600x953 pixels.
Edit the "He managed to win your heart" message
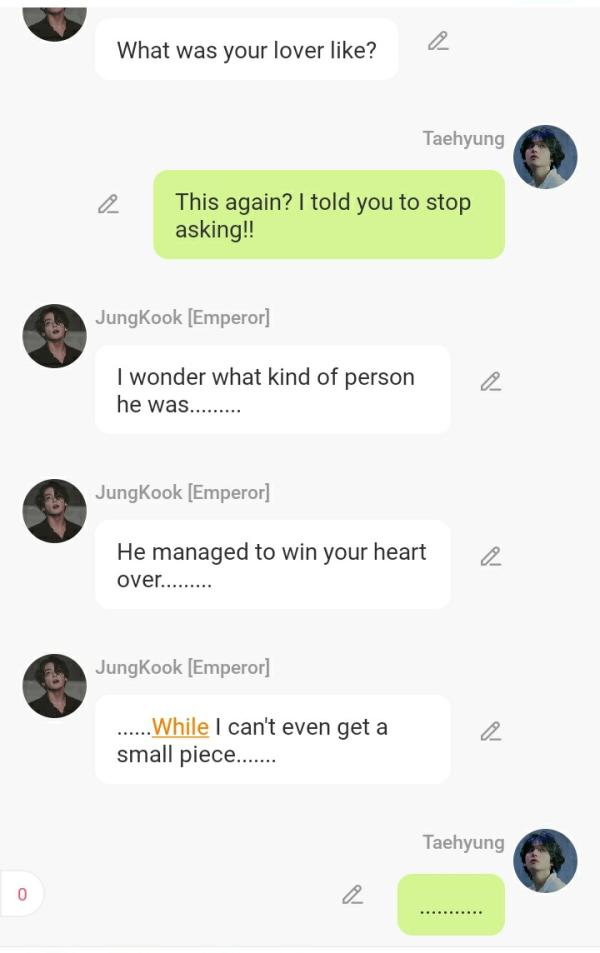coord(490,556)
